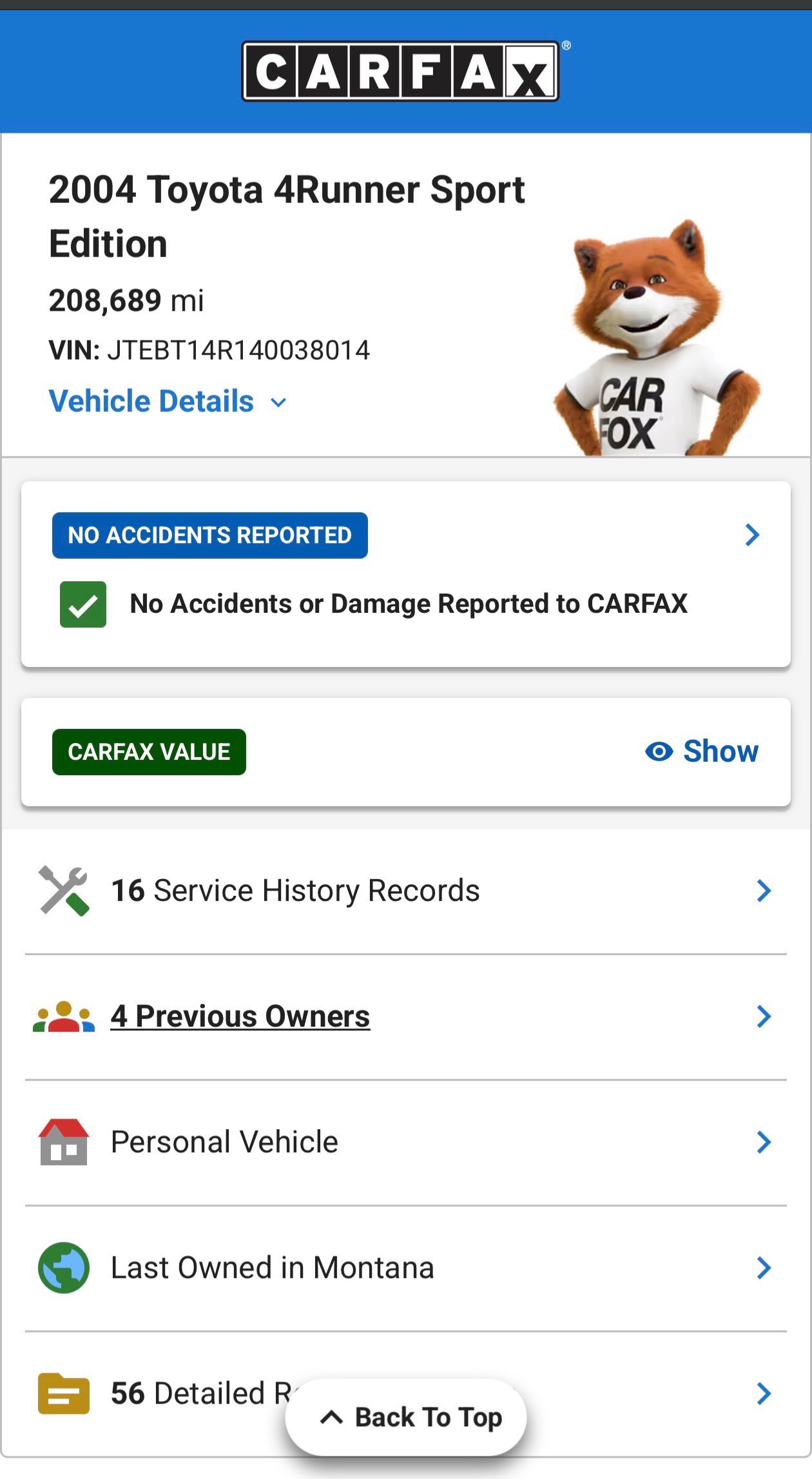Image resolution: width=812 pixels, height=1479 pixels.
Task: View the 4 Previous Owners section
Action: 406,1016
